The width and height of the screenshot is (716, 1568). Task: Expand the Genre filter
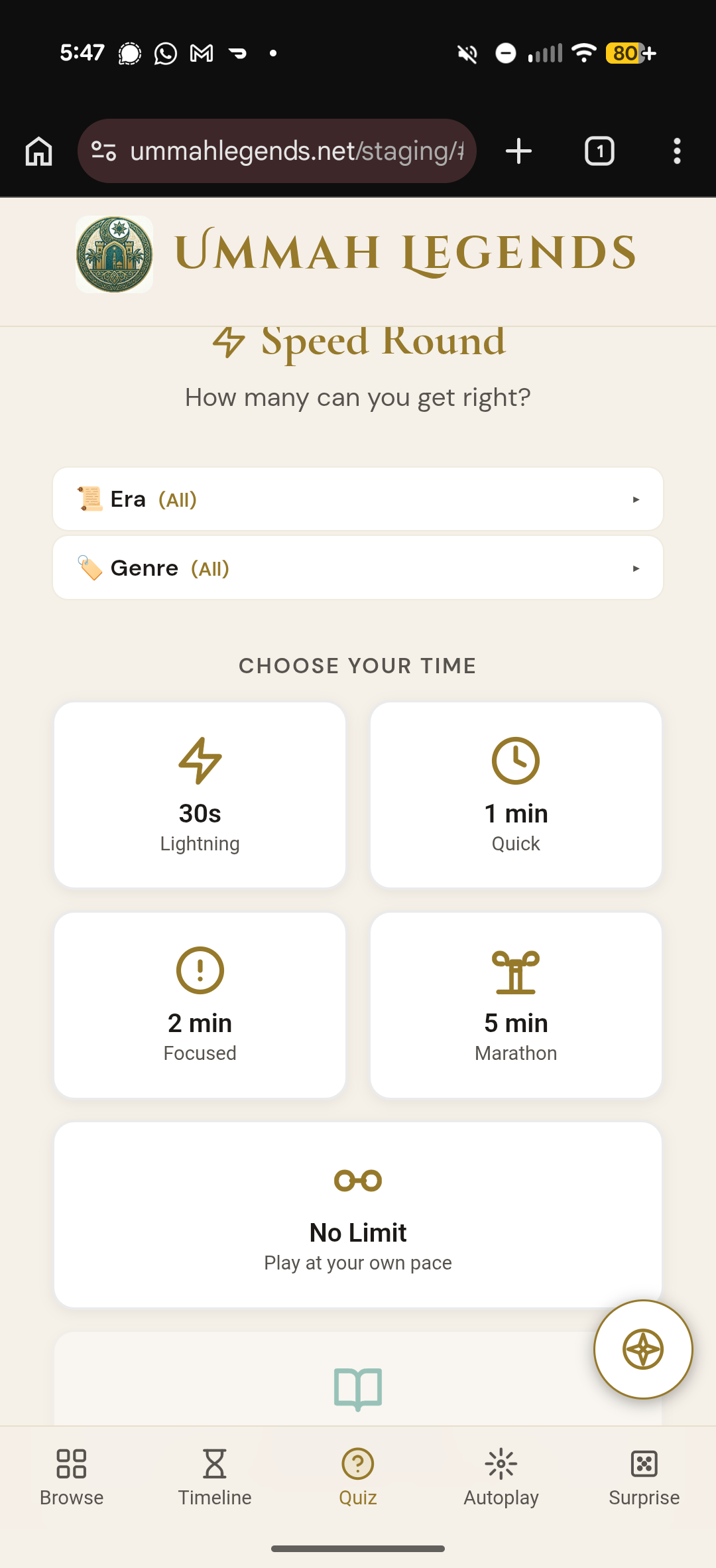pyautogui.click(x=358, y=568)
